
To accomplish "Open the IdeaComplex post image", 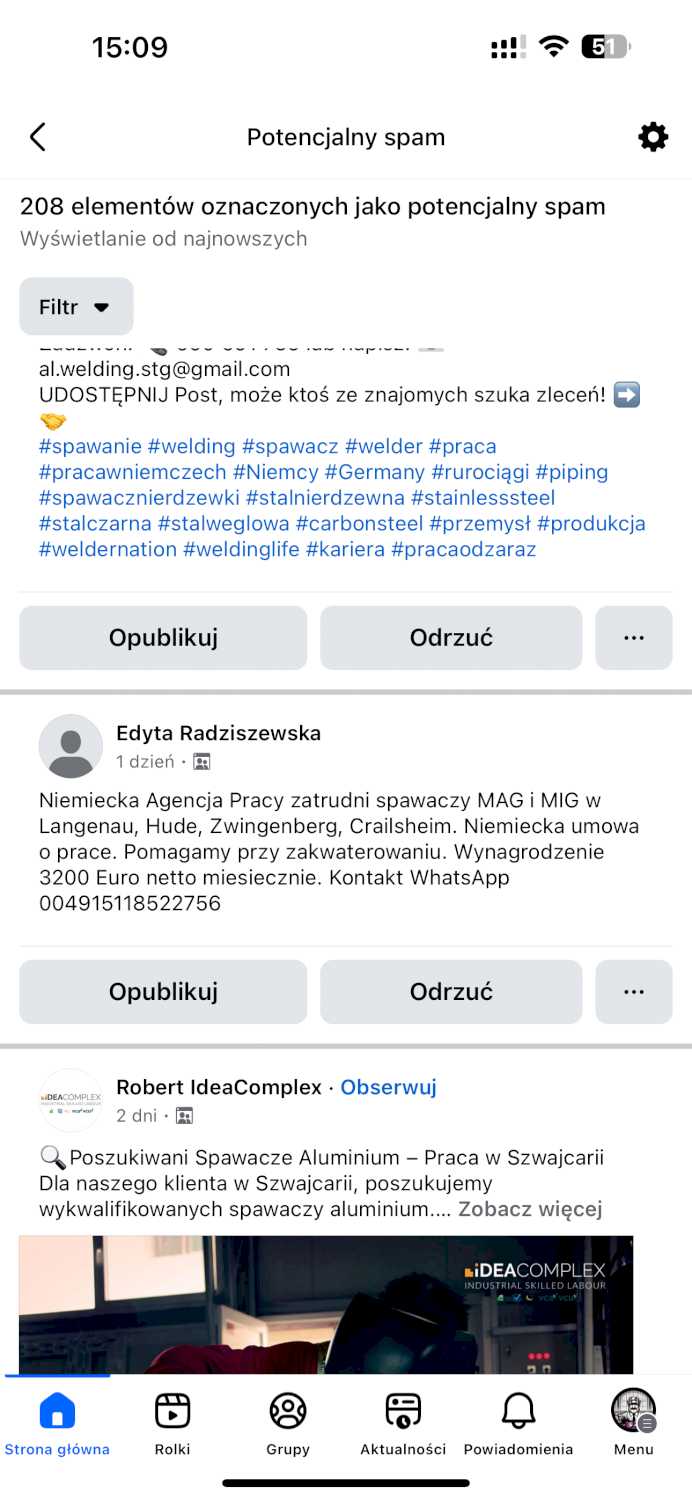I will pyautogui.click(x=326, y=1305).
